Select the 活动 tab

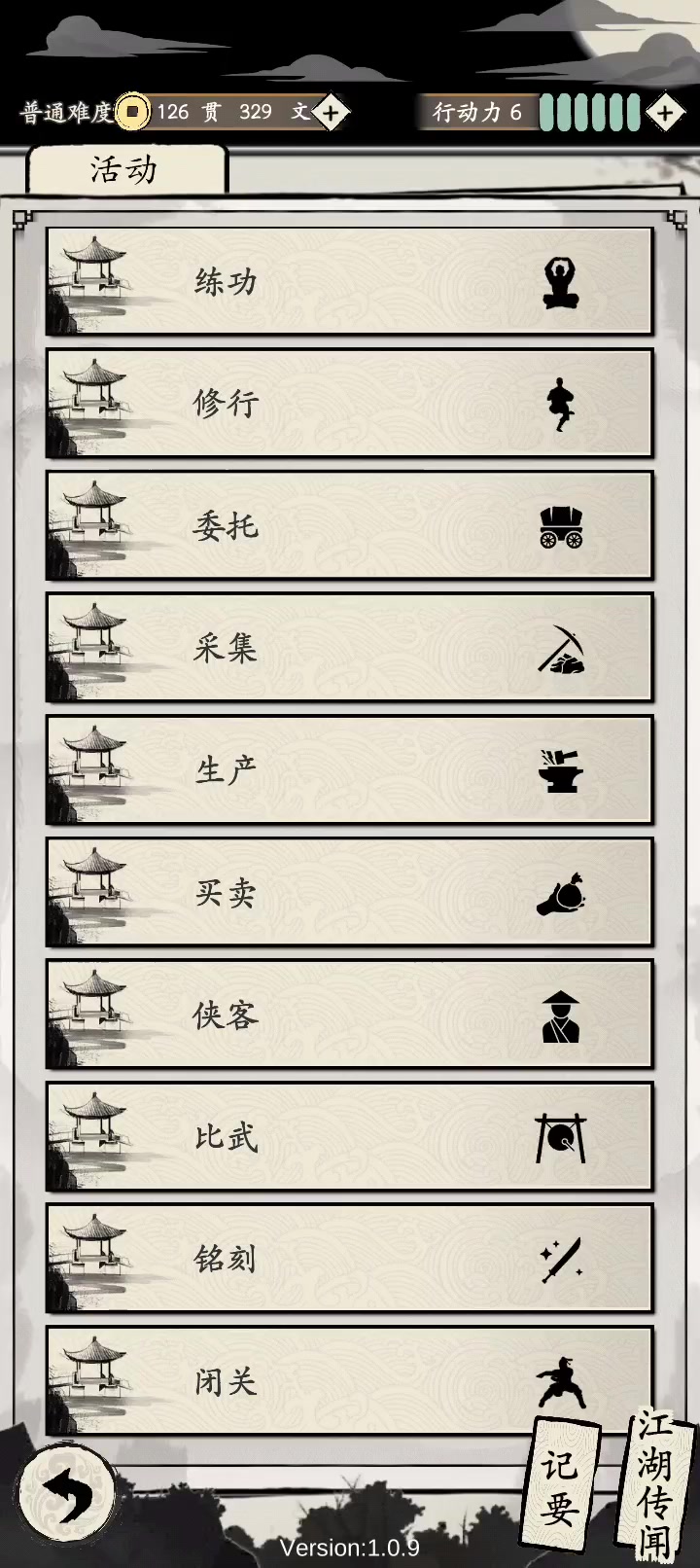[126, 170]
